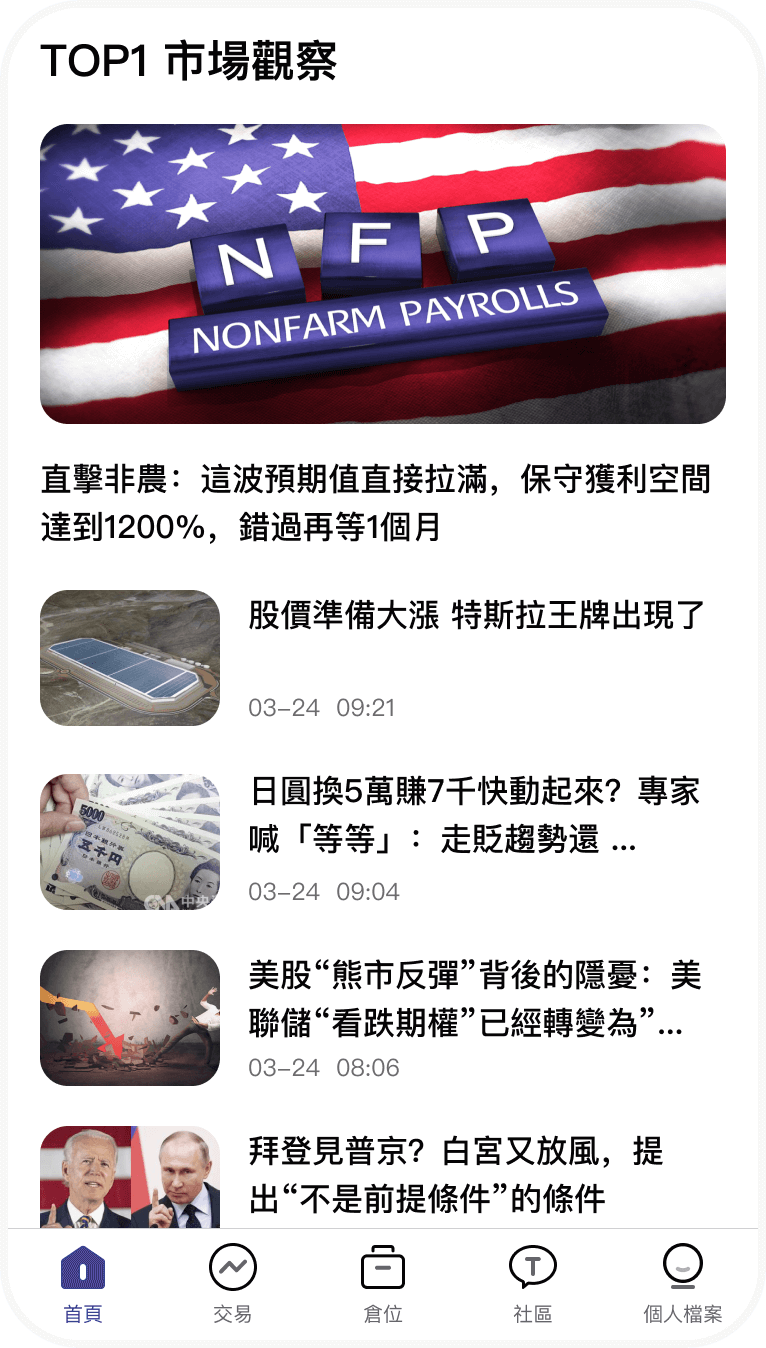Switch to the 交易 tab

coord(233,1284)
